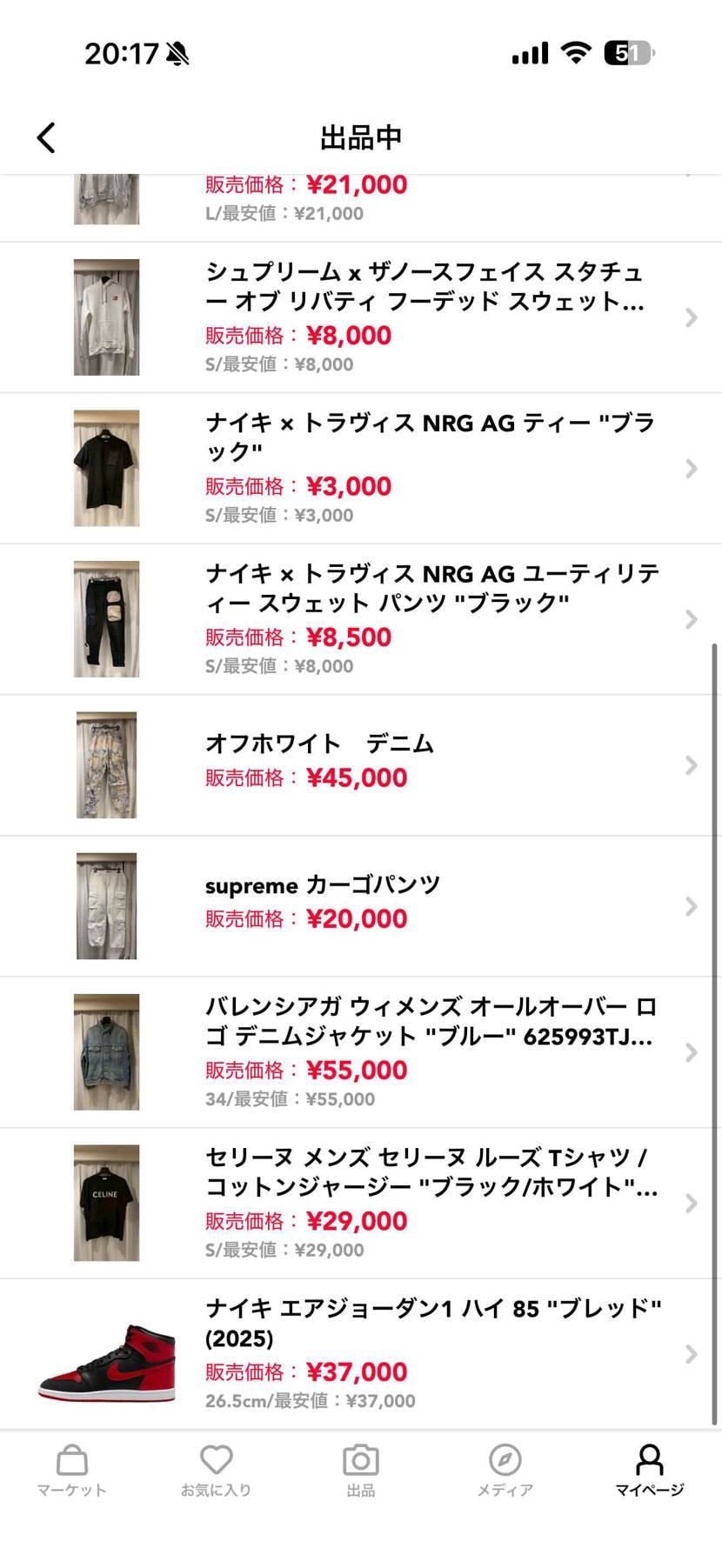View the Nike Travis NRG tee thumbnail
The image size is (722, 1568).
[x=106, y=467]
